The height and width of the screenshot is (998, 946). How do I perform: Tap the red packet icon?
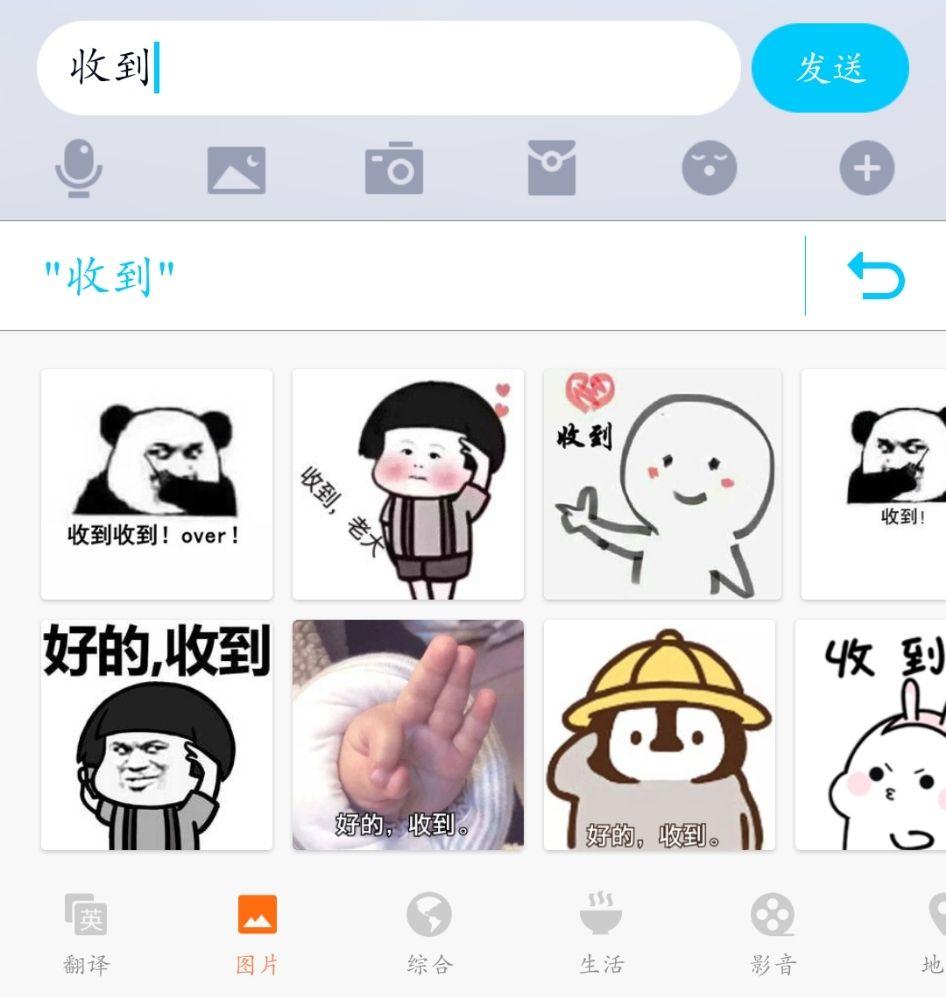pyautogui.click(x=551, y=170)
